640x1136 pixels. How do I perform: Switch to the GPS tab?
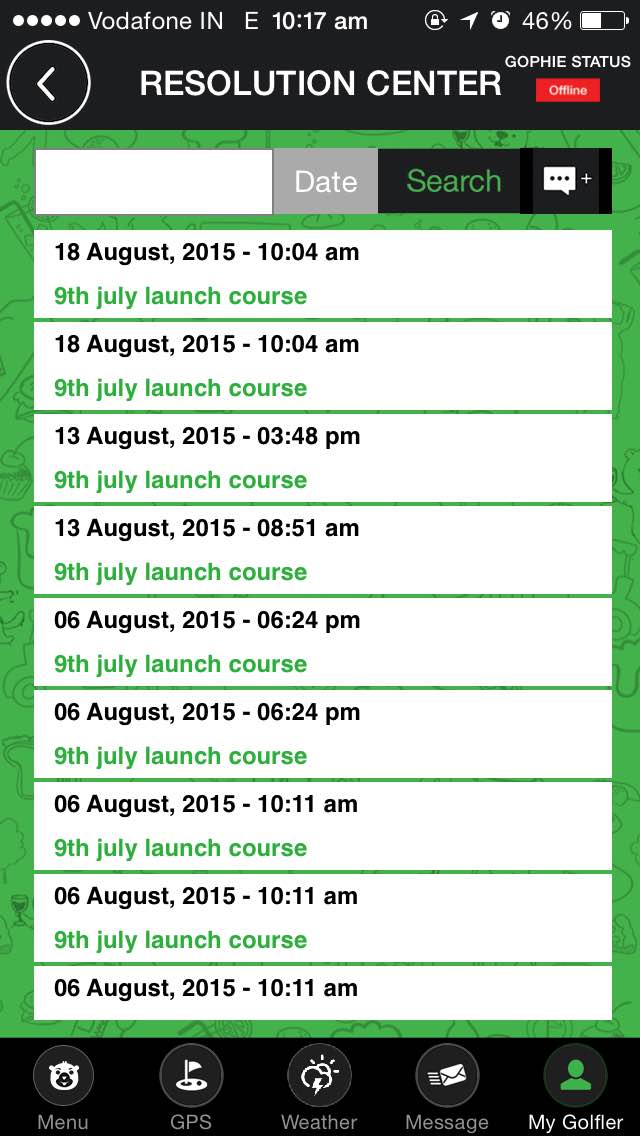(191, 1087)
